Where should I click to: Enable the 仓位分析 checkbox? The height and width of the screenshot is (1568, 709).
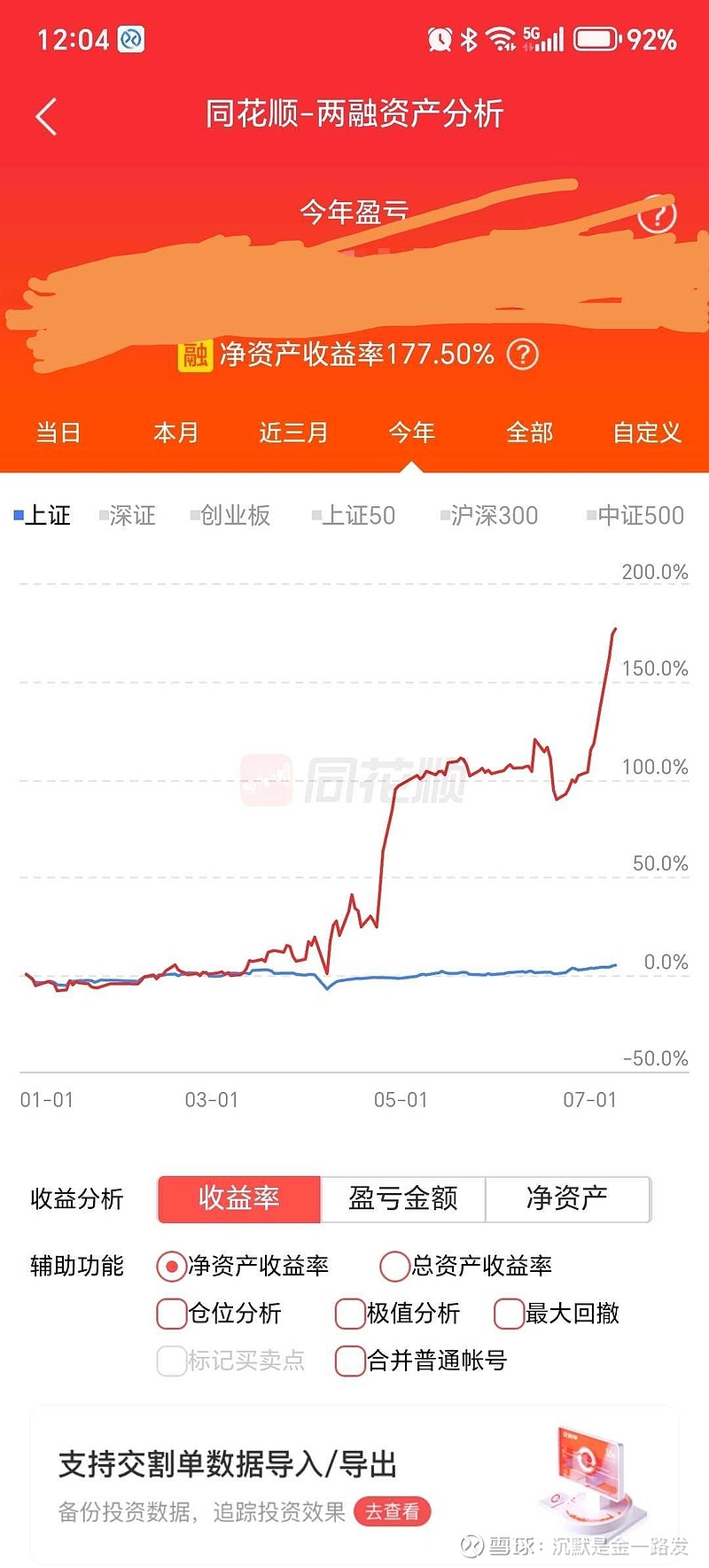[x=219, y=1313]
